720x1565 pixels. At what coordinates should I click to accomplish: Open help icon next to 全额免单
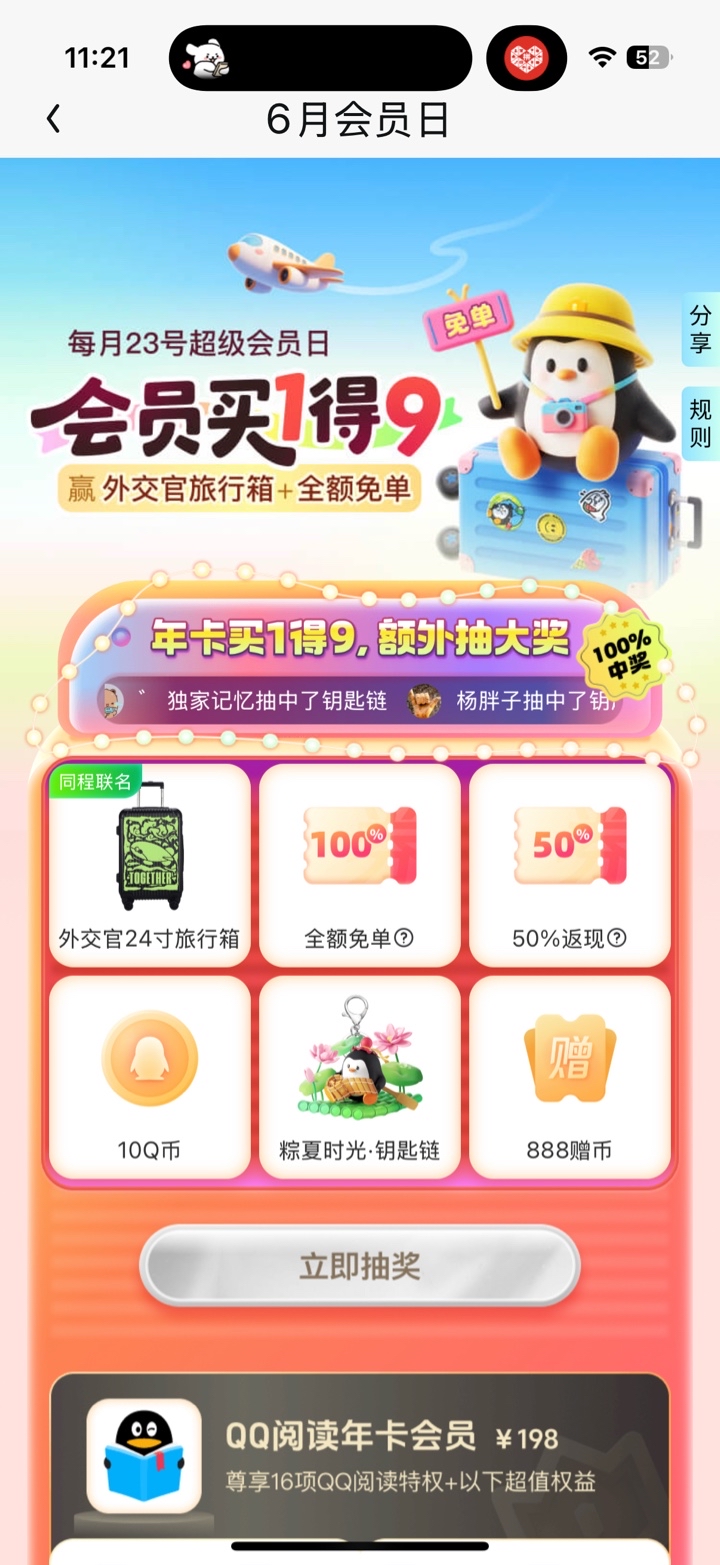pos(404,938)
